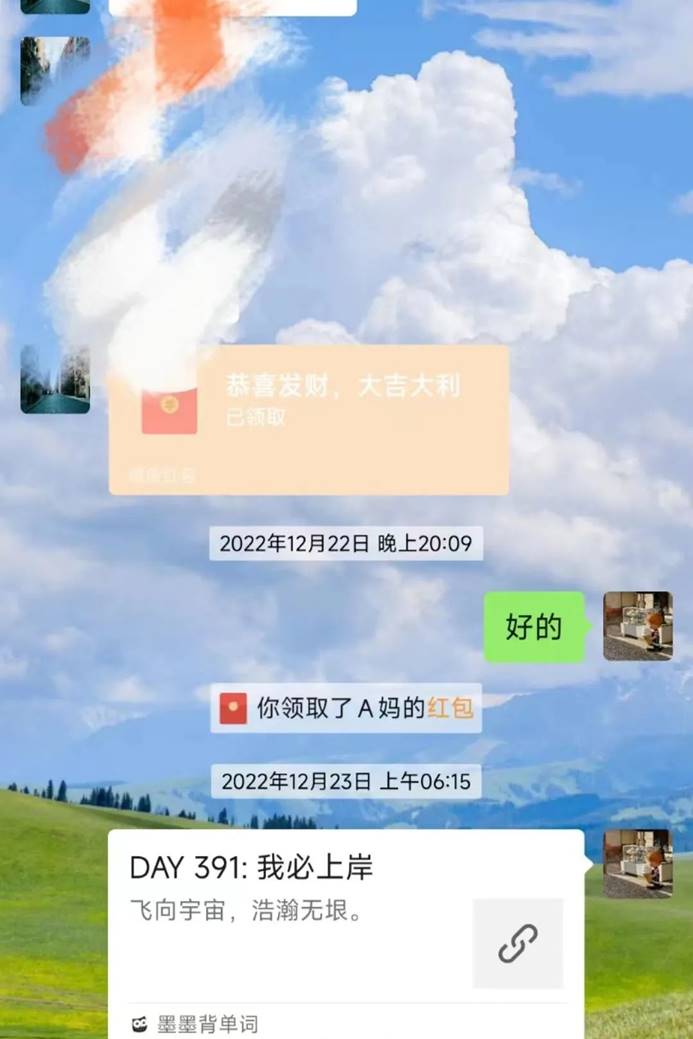Open my avatar next to 好的

point(637,626)
